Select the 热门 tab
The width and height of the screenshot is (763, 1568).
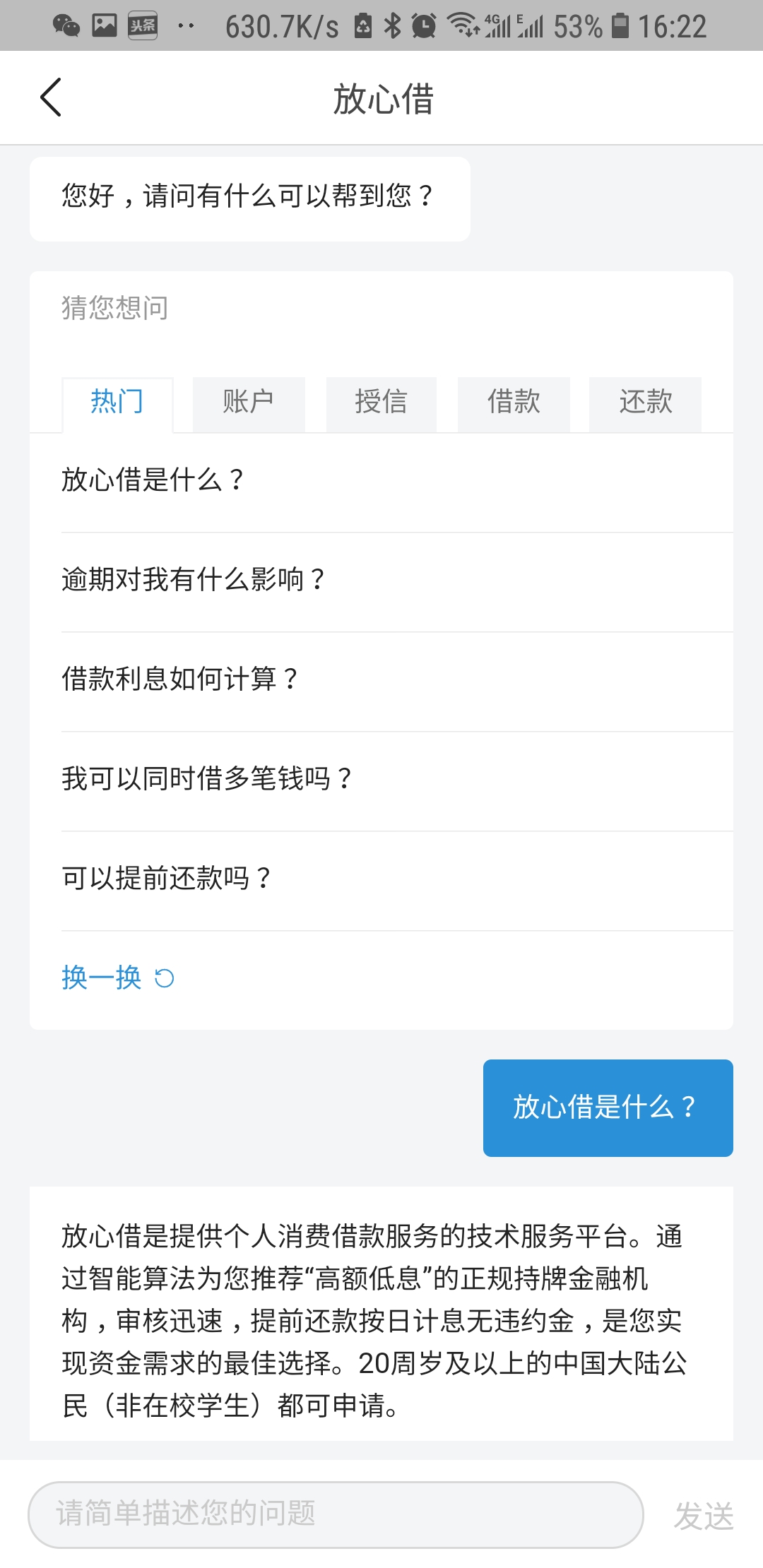pyautogui.click(x=117, y=404)
